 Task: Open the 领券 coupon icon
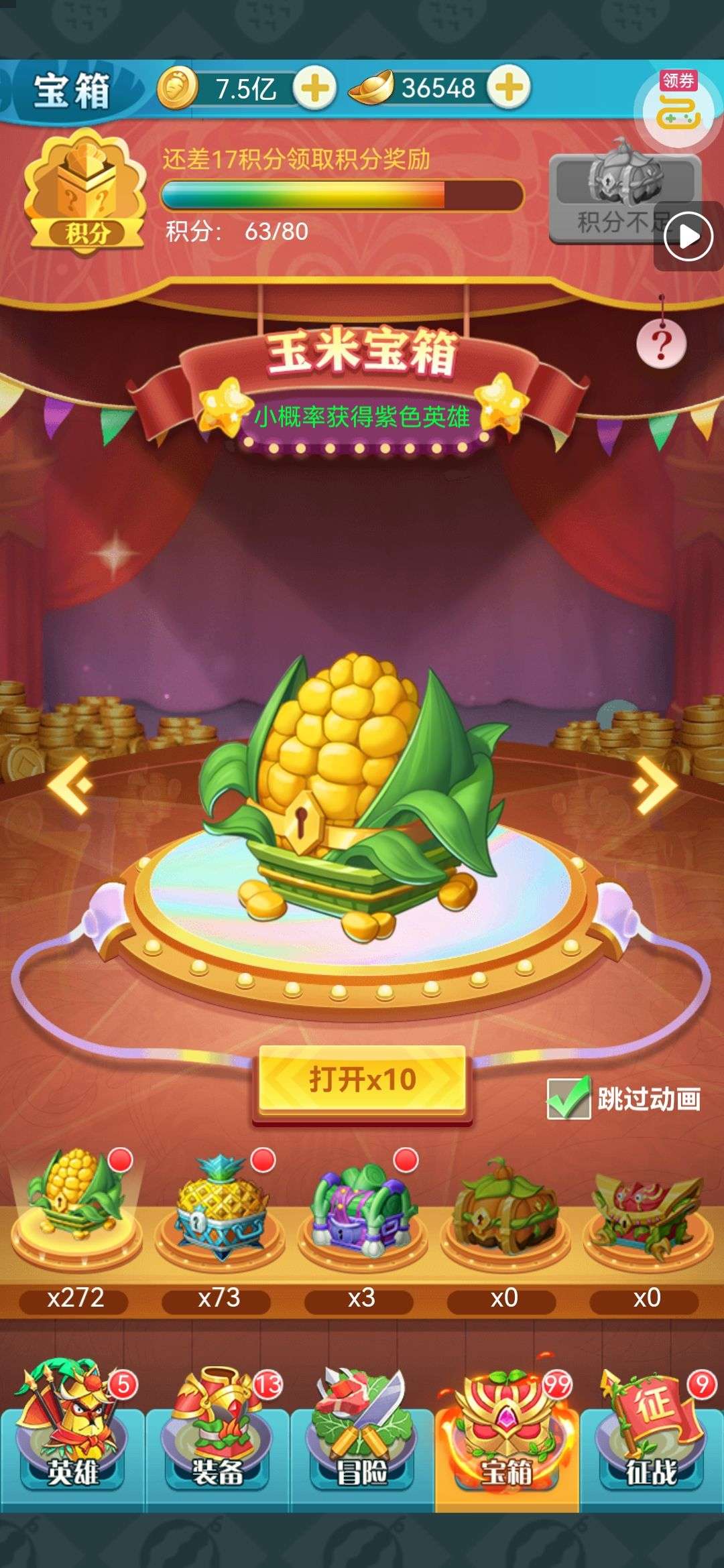tap(678, 107)
